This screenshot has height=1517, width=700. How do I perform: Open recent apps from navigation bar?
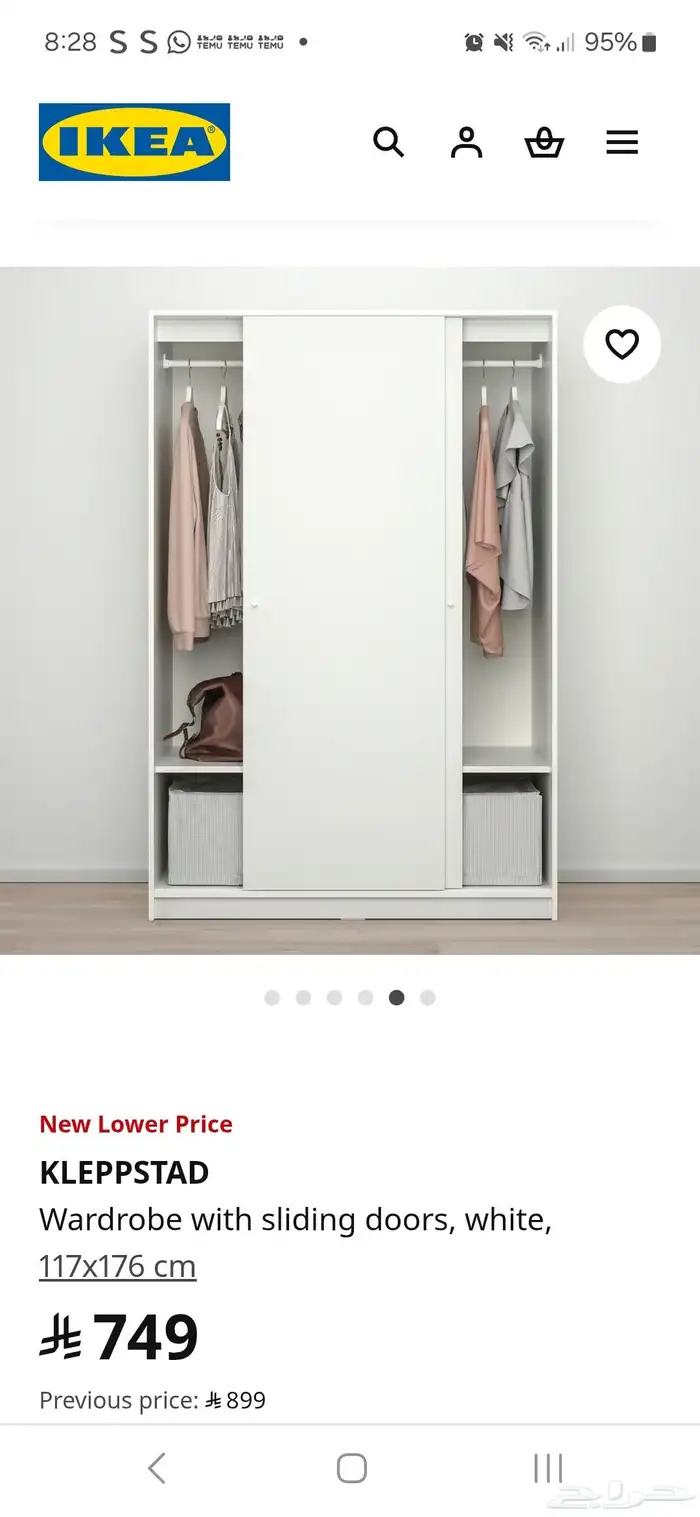click(x=548, y=1468)
